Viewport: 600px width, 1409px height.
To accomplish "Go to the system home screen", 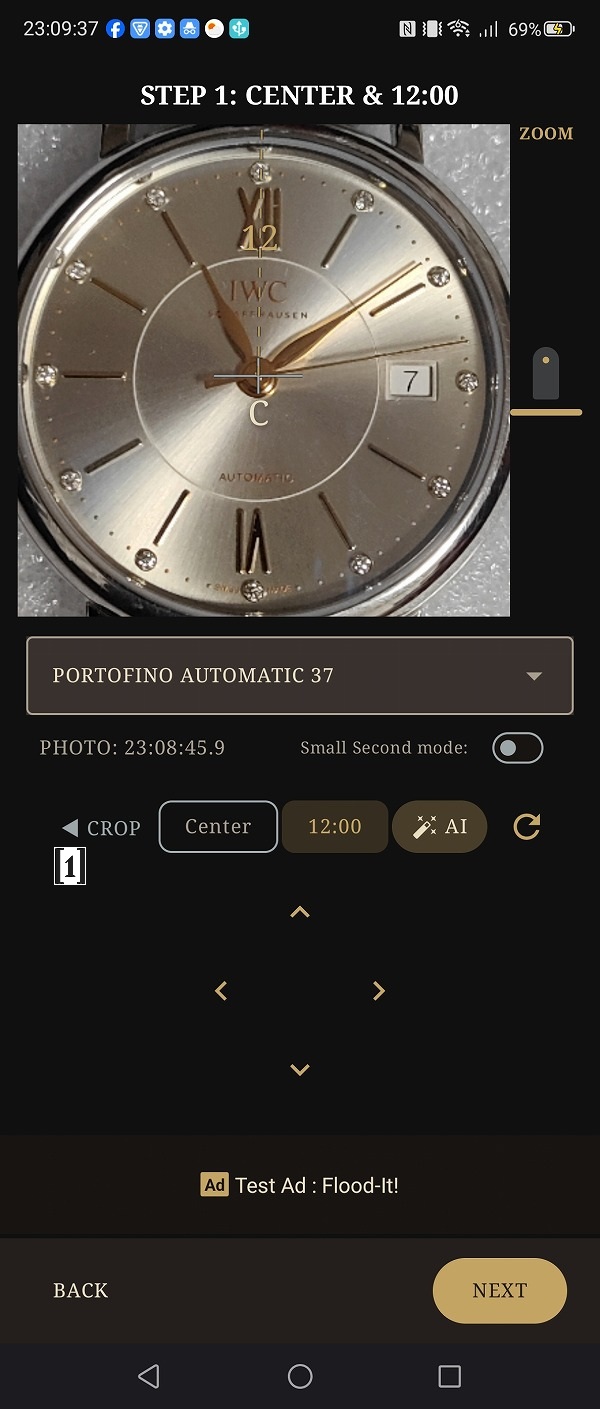I will click(300, 1377).
